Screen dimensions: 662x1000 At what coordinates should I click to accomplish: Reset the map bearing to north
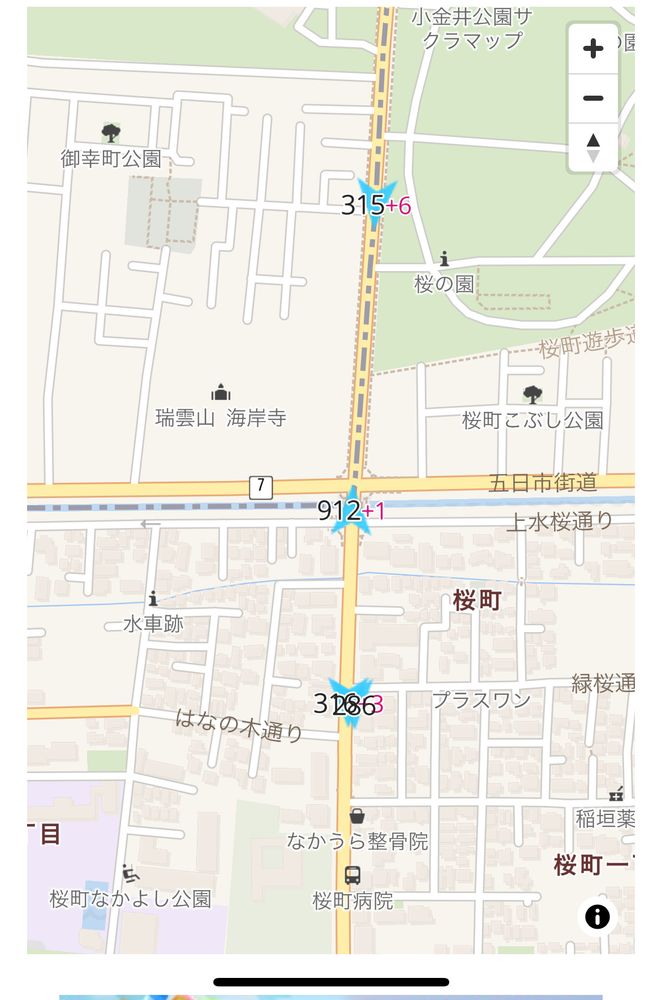tap(593, 148)
